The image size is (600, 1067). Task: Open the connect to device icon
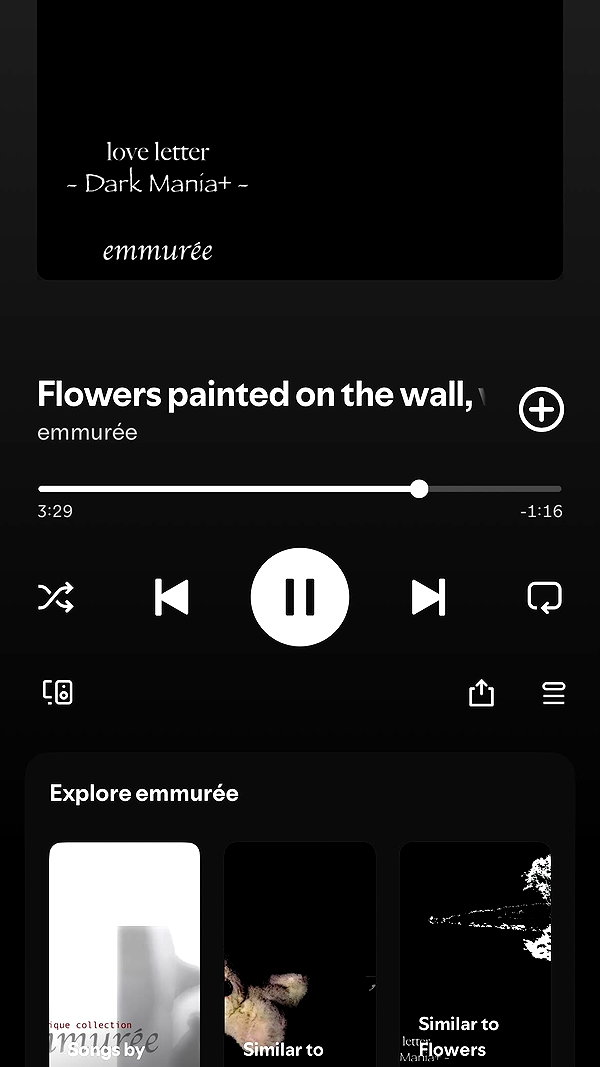[x=58, y=692]
